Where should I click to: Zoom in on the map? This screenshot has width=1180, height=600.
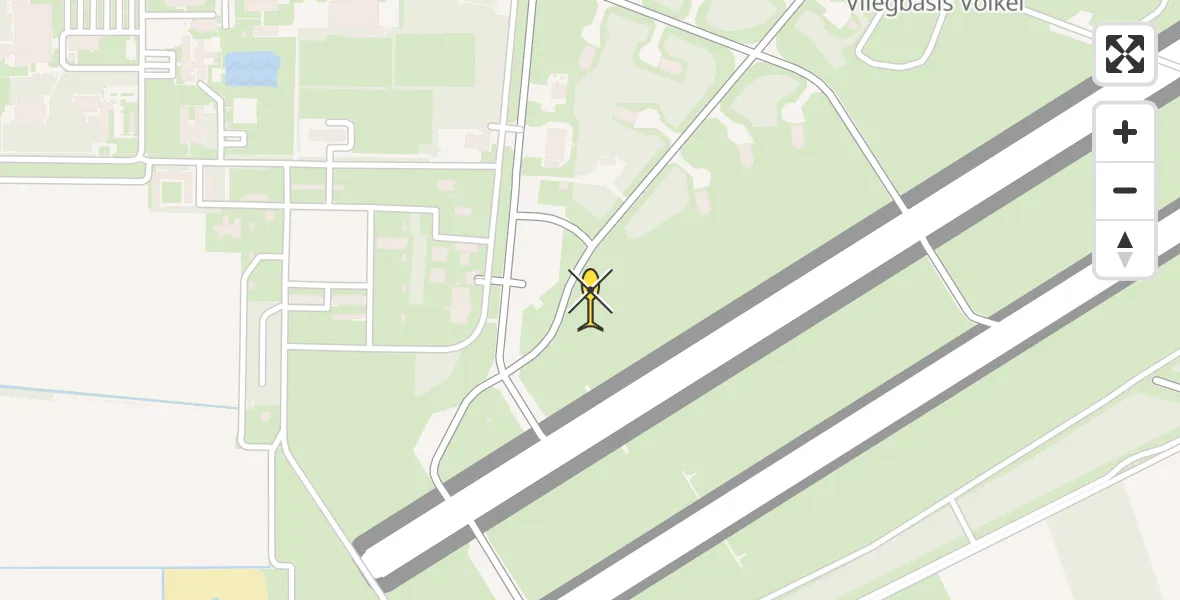[x=1125, y=133]
